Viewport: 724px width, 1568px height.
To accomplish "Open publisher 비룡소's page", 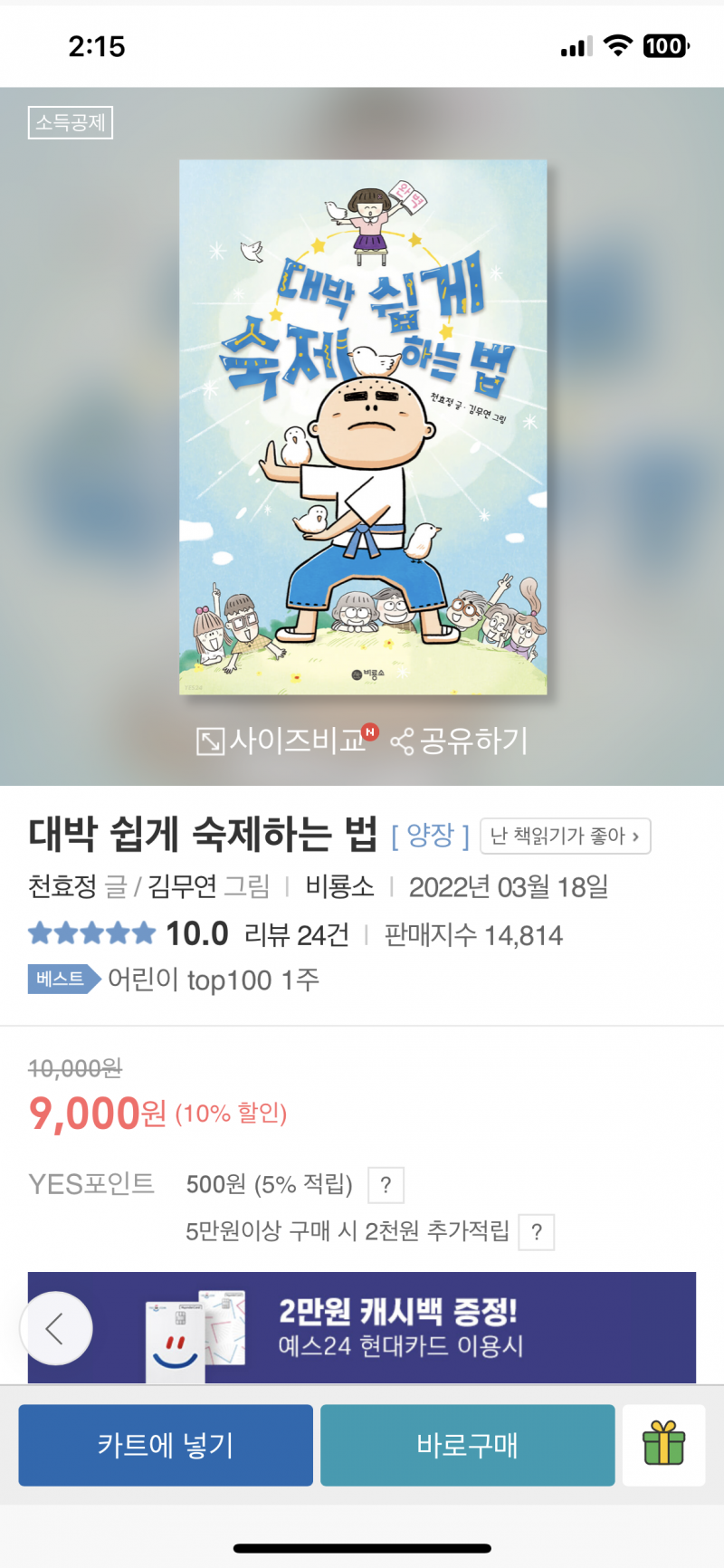I will [x=339, y=886].
